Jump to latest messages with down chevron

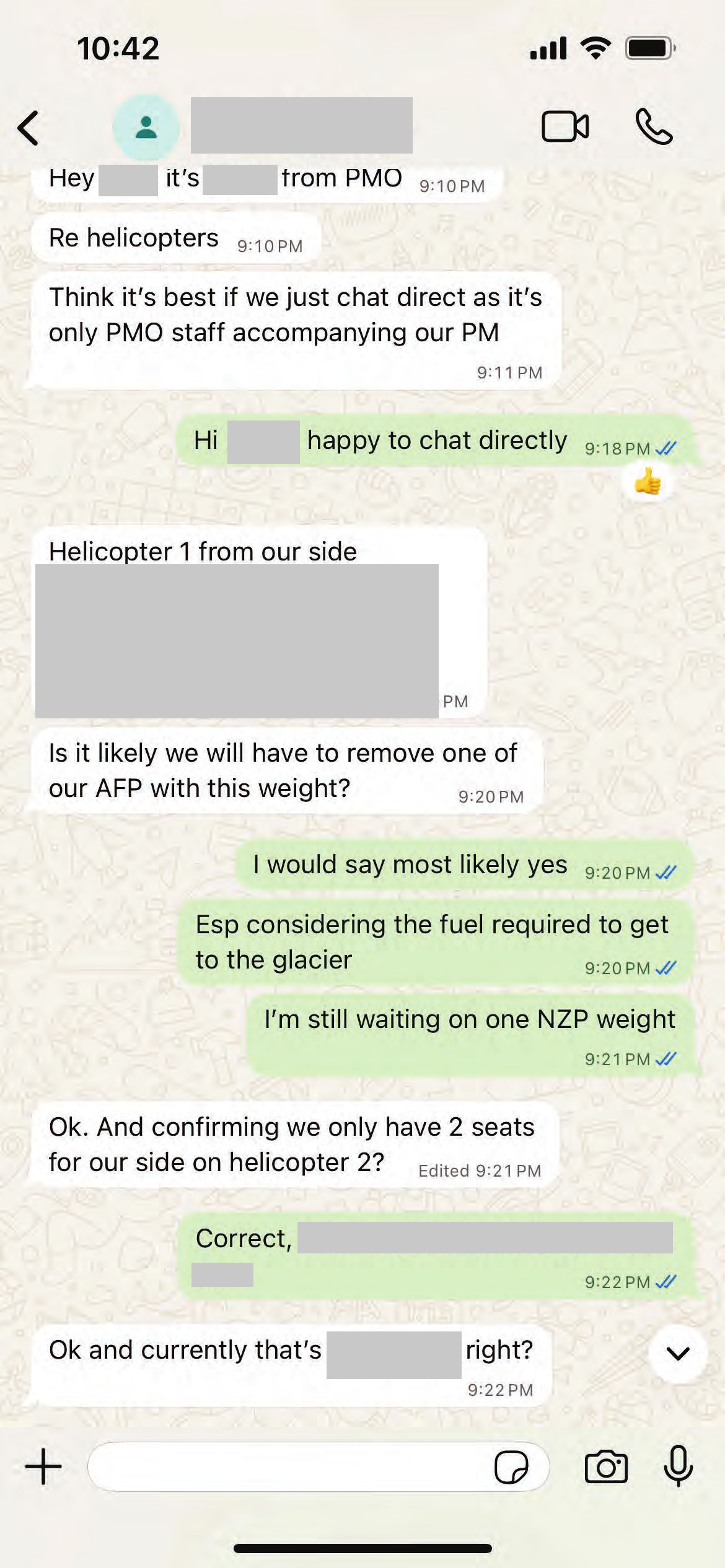pyautogui.click(x=678, y=1354)
